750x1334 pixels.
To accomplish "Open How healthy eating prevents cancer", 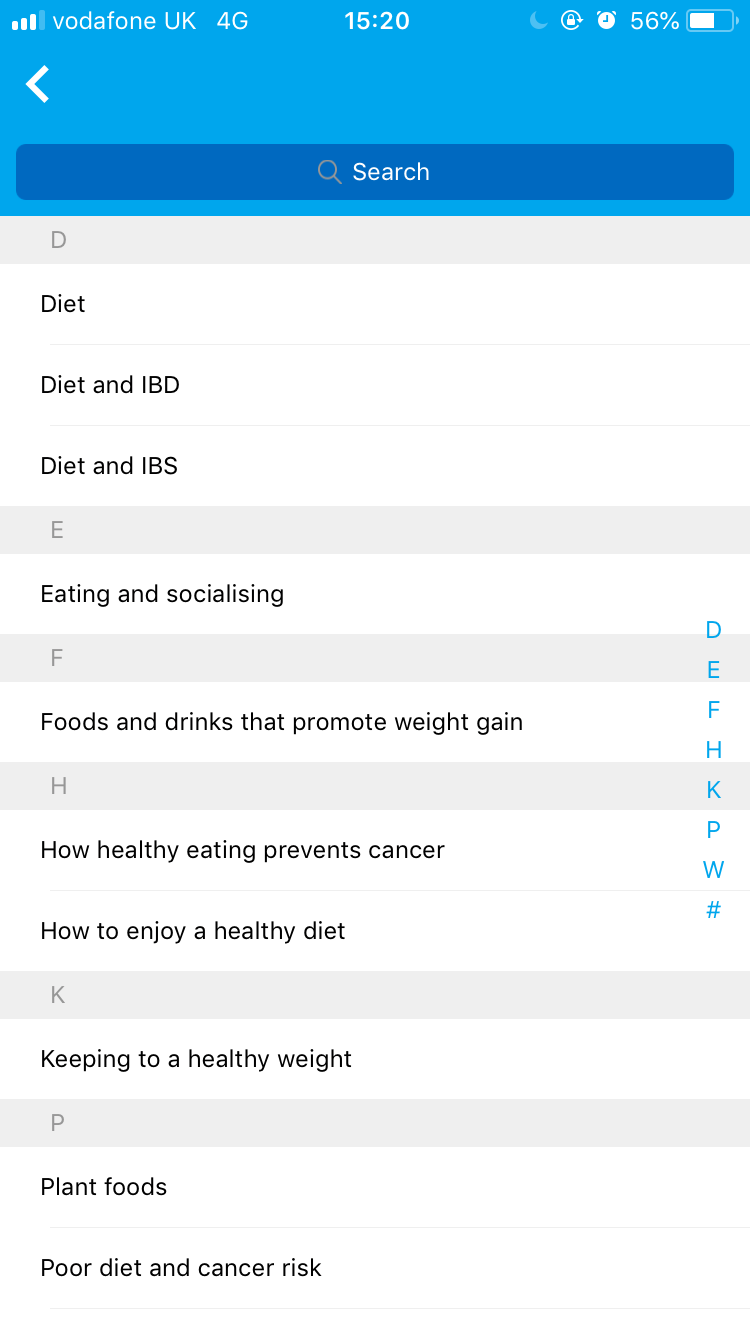I will click(x=375, y=850).
